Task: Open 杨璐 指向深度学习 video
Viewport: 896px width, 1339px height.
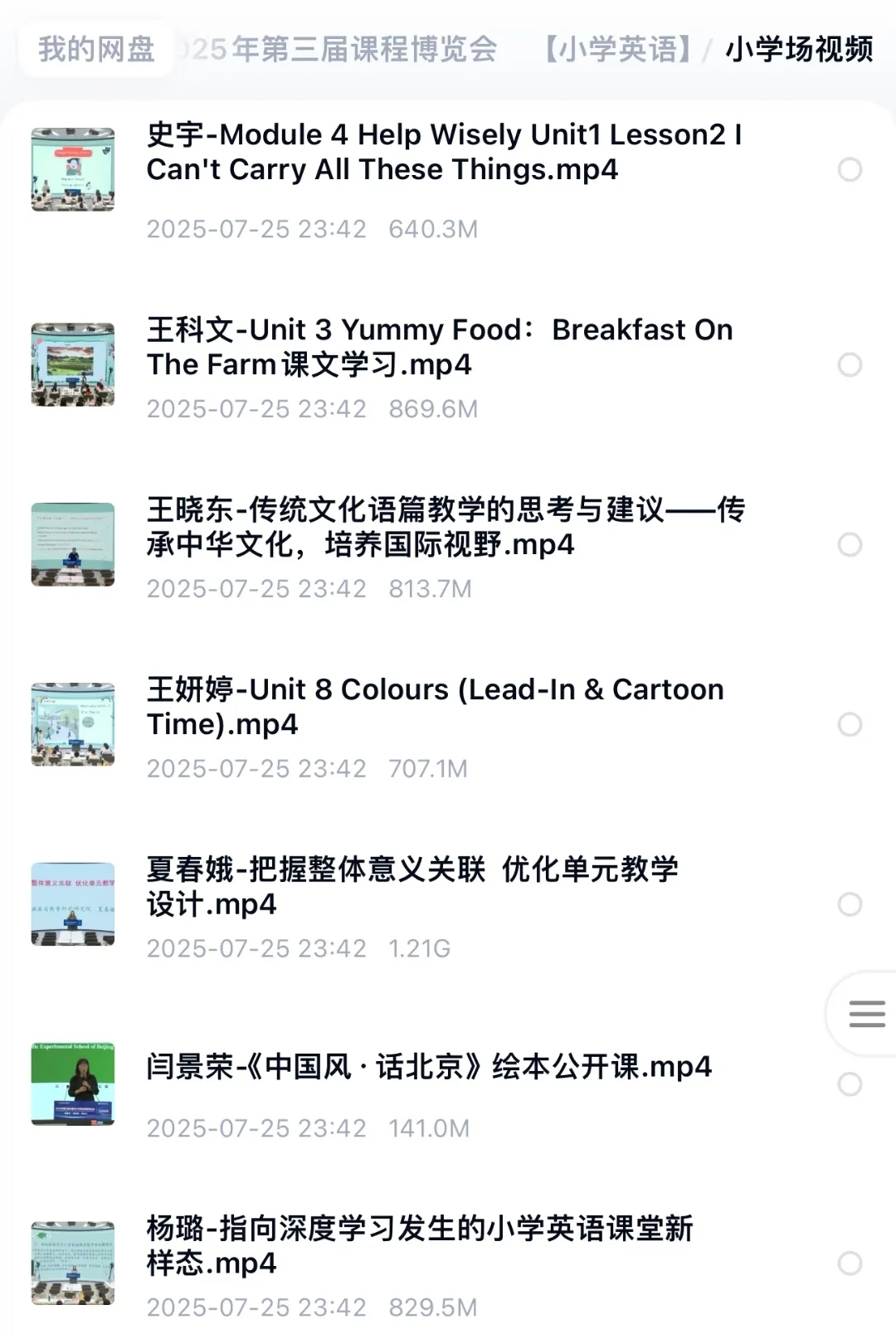Action: click(419, 1246)
